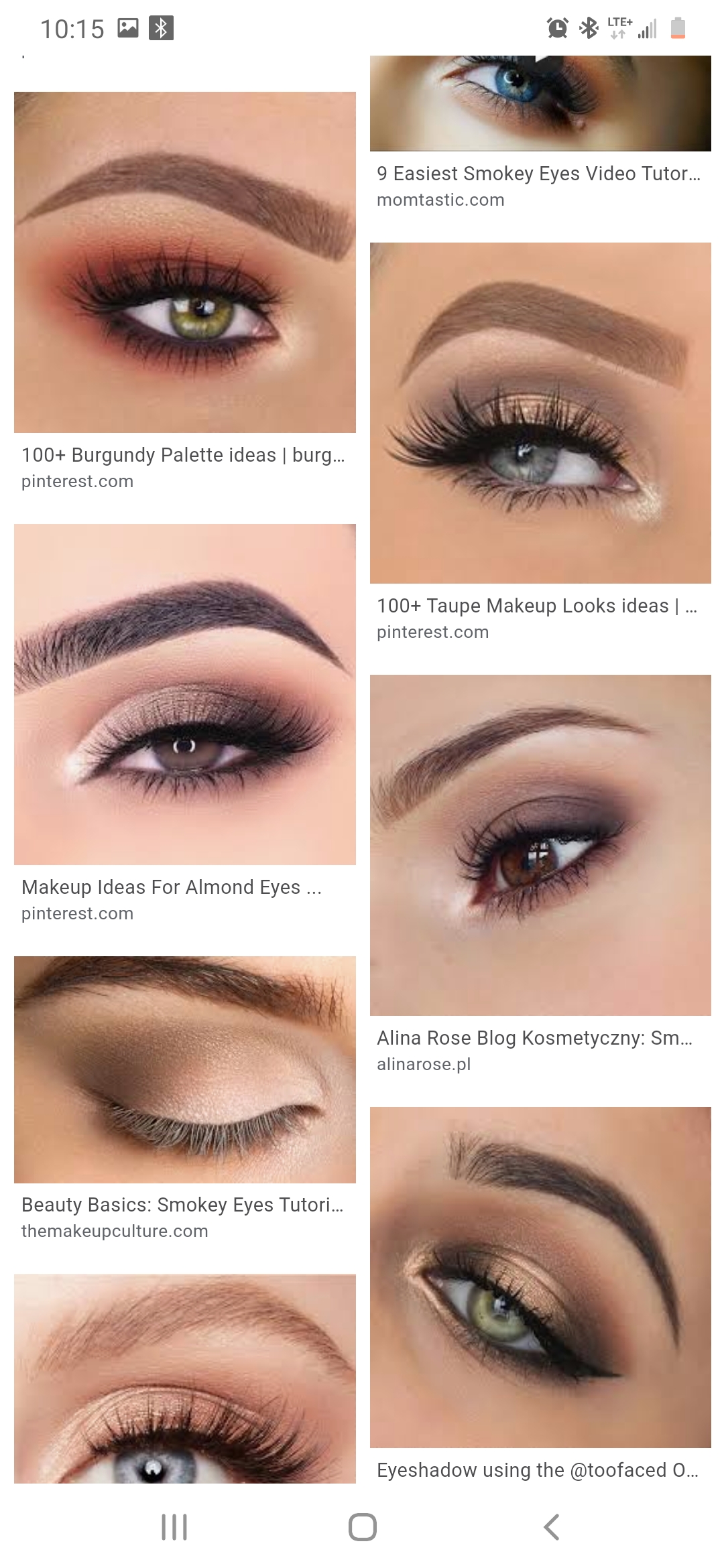The width and height of the screenshot is (724, 1568).
Task: Open the Burgundy Palette ideas image
Action: pos(184,262)
